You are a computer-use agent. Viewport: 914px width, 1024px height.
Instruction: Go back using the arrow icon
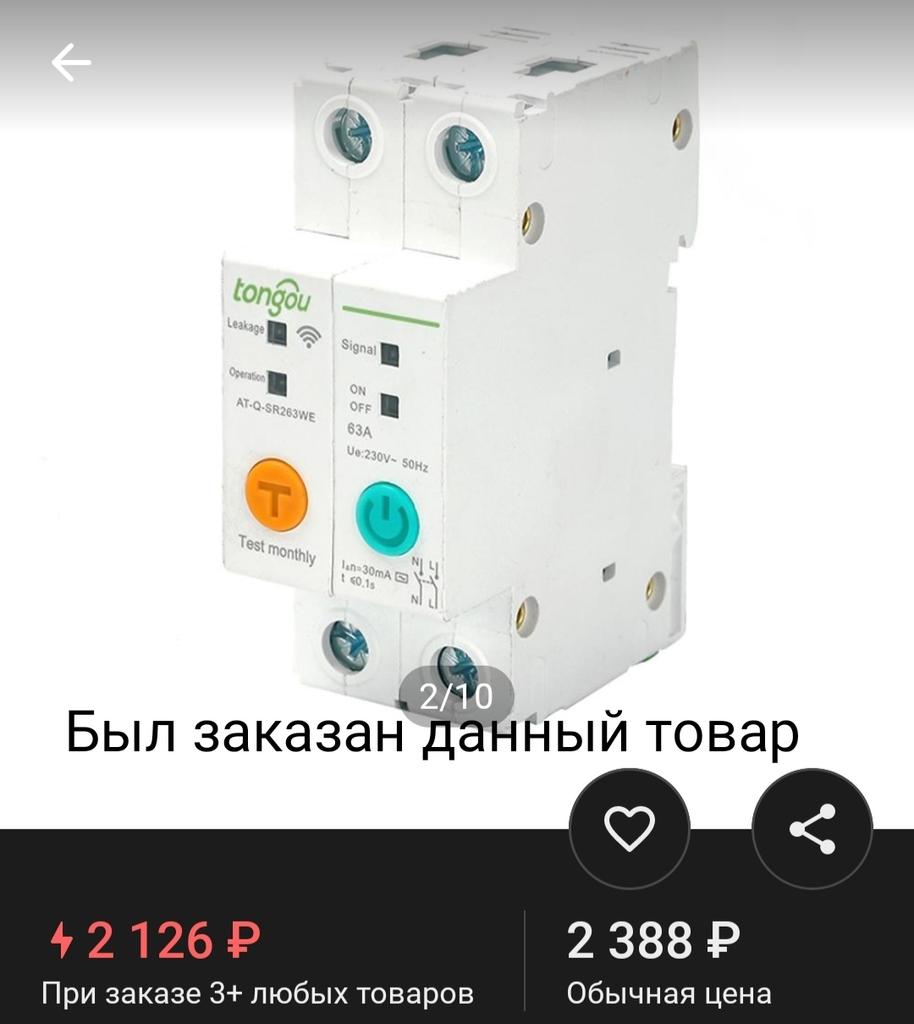pyautogui.click(x=71, y=63)
